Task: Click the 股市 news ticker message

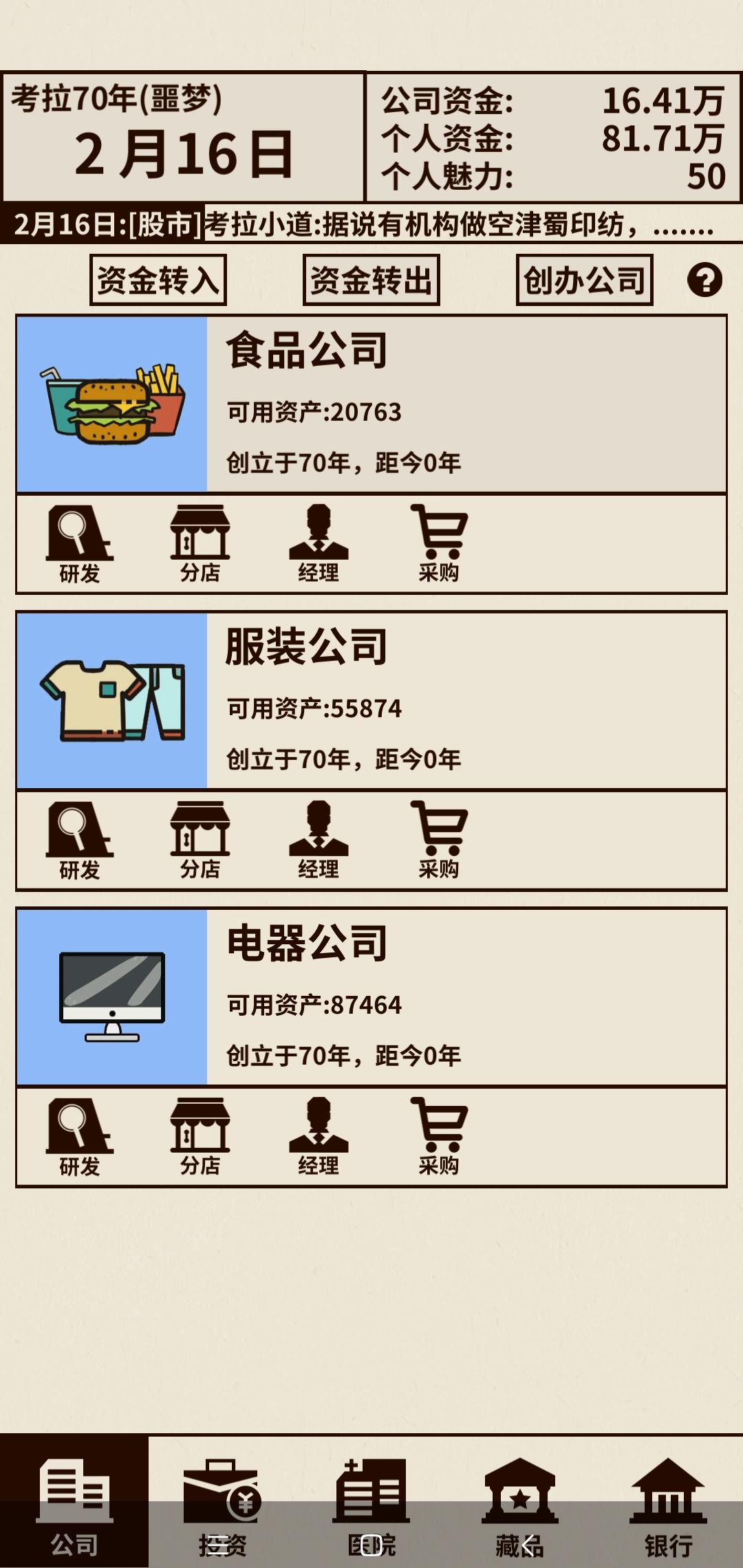Action: (x=371, y=221)
